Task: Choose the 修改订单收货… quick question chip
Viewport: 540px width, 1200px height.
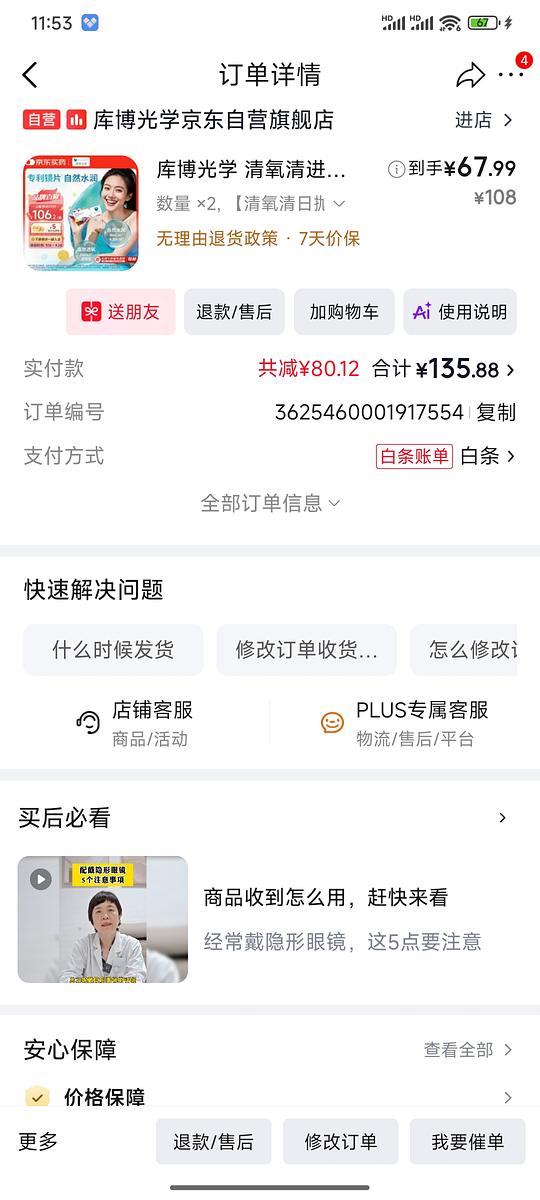Action: [307, 650]
